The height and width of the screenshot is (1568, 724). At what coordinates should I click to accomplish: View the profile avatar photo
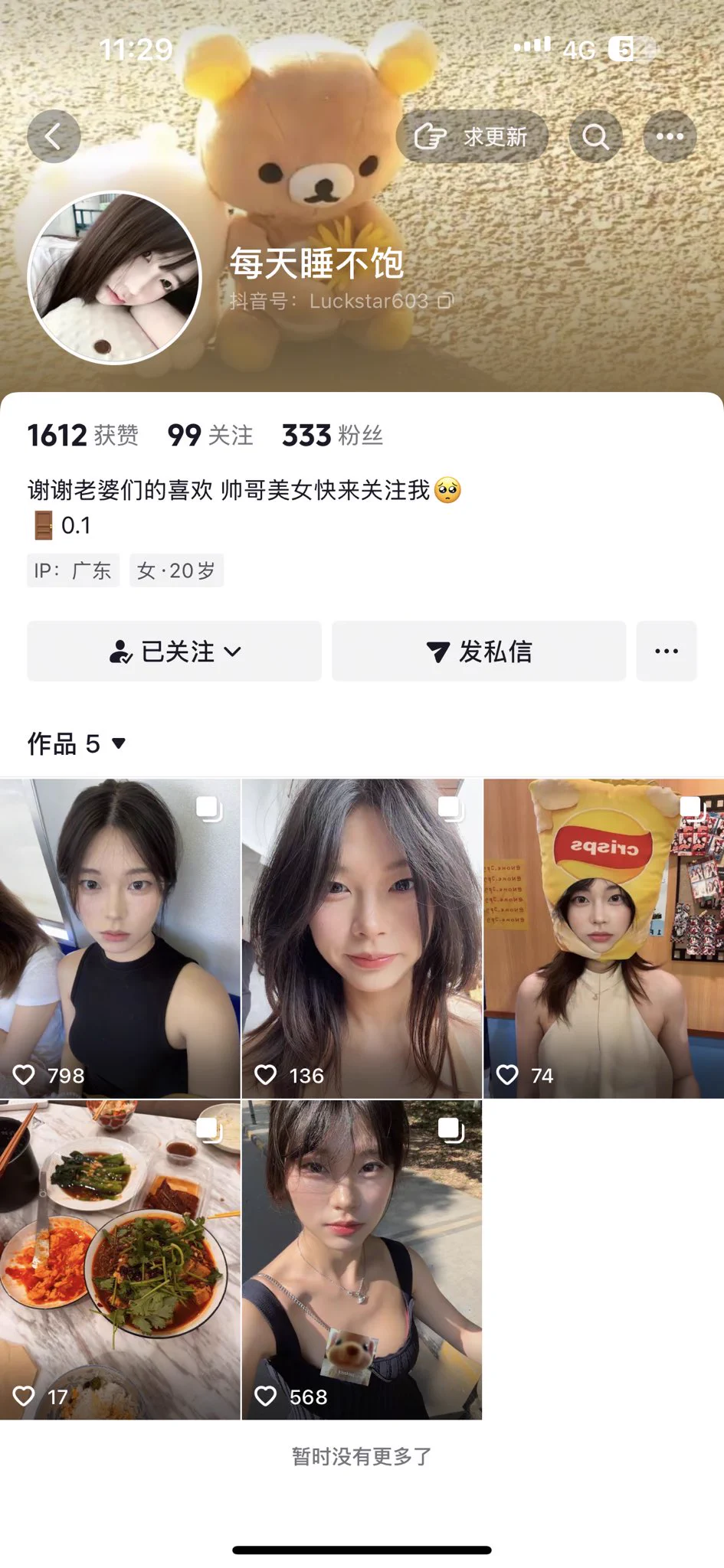click(x=115, y=278)
